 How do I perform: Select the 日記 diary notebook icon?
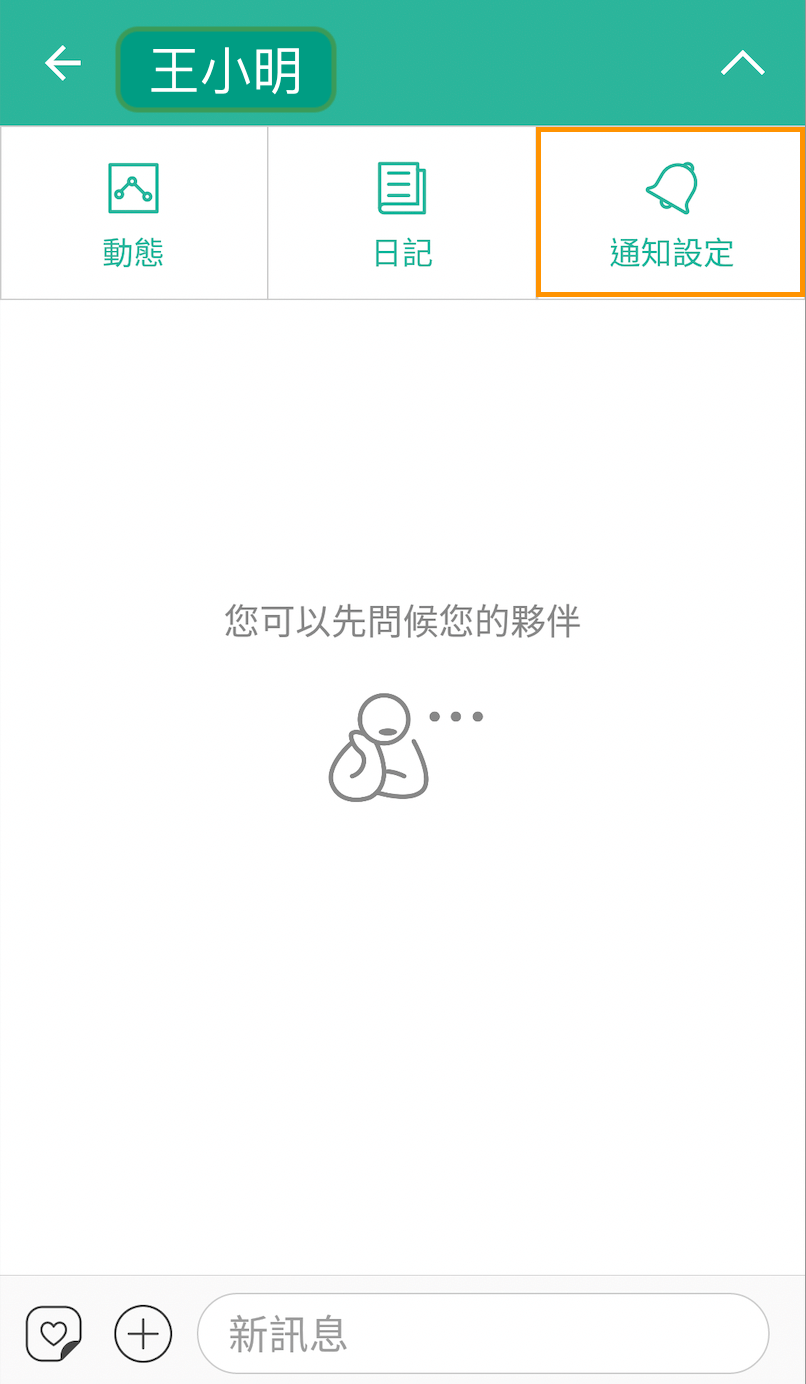click(x=402, y=186)
